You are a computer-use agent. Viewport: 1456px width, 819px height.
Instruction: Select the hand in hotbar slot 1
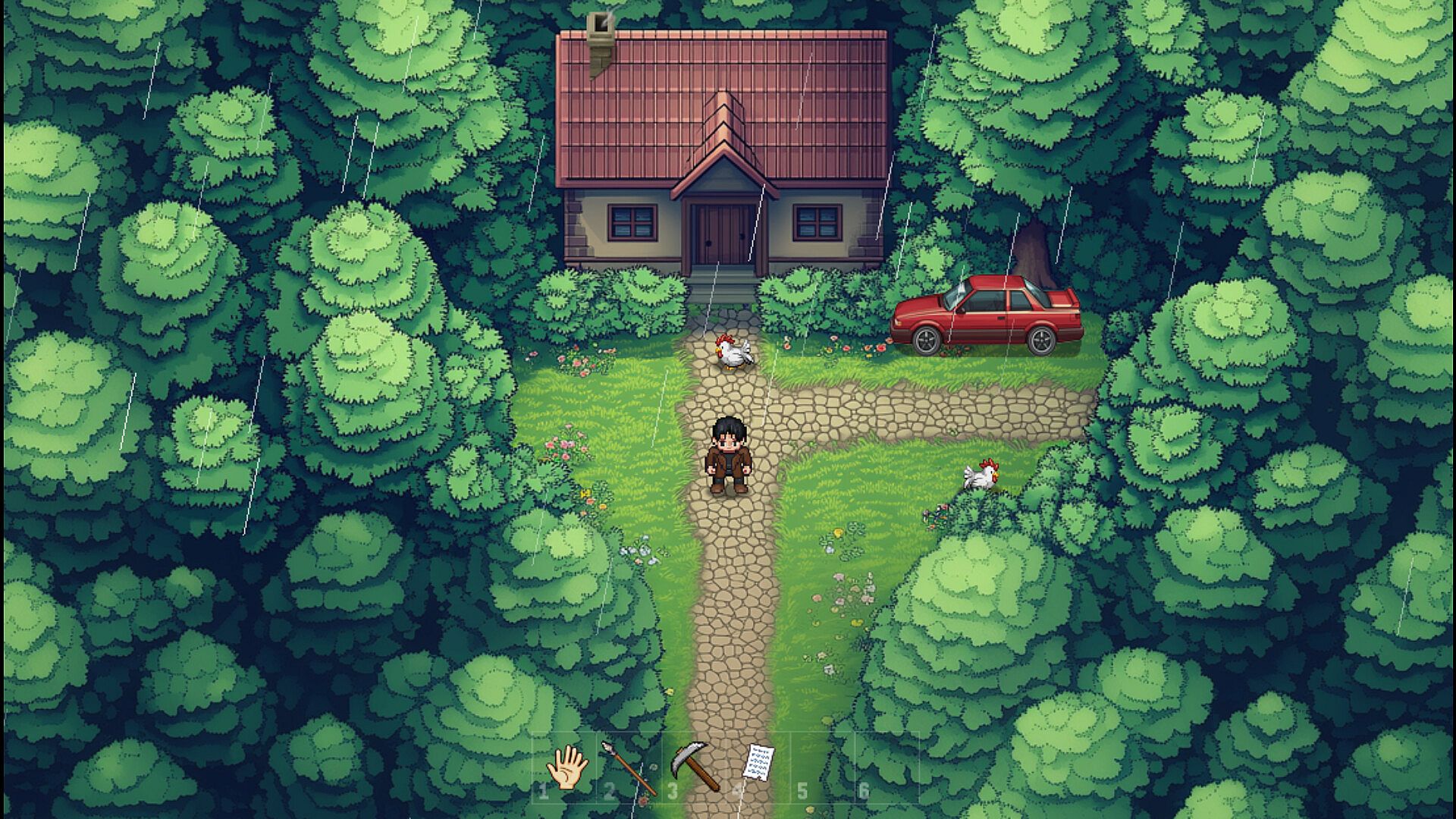566,767
